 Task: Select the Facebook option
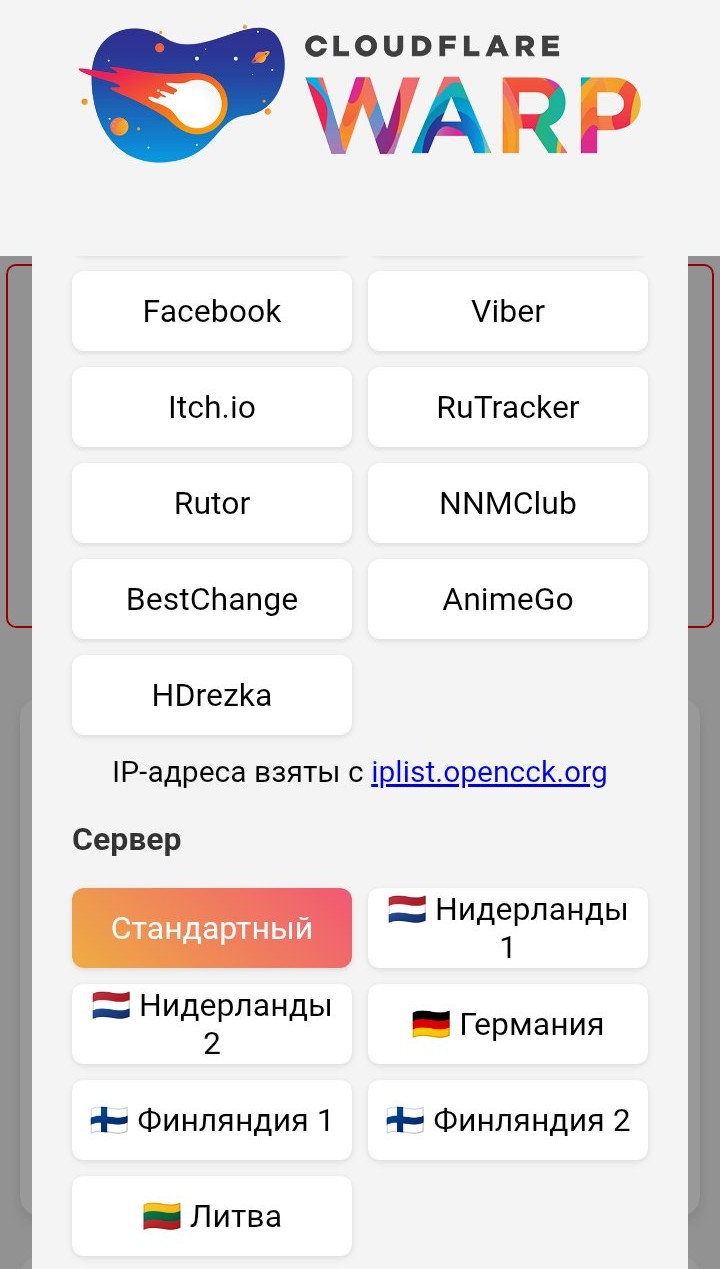click(212, 311)
